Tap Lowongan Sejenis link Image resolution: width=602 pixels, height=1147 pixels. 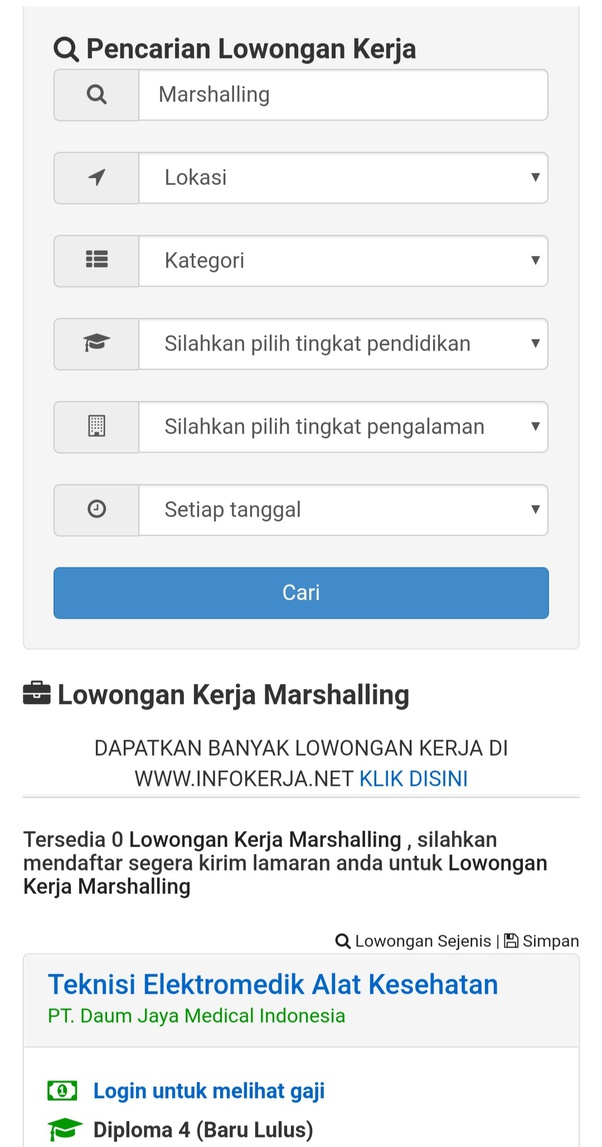[413, 941]
